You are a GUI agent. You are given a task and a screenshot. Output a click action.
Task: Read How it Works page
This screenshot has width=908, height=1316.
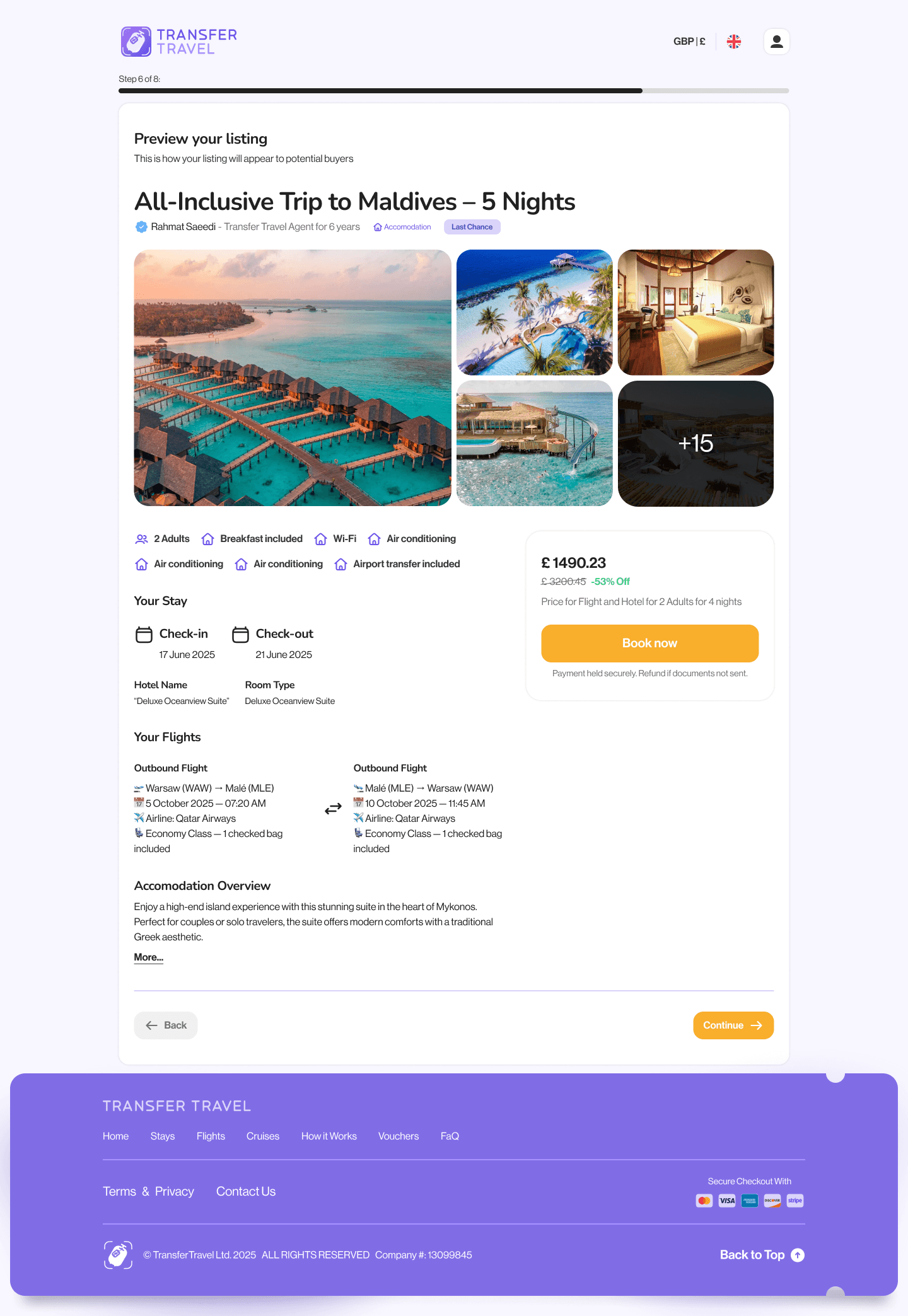click(329, 1136)
